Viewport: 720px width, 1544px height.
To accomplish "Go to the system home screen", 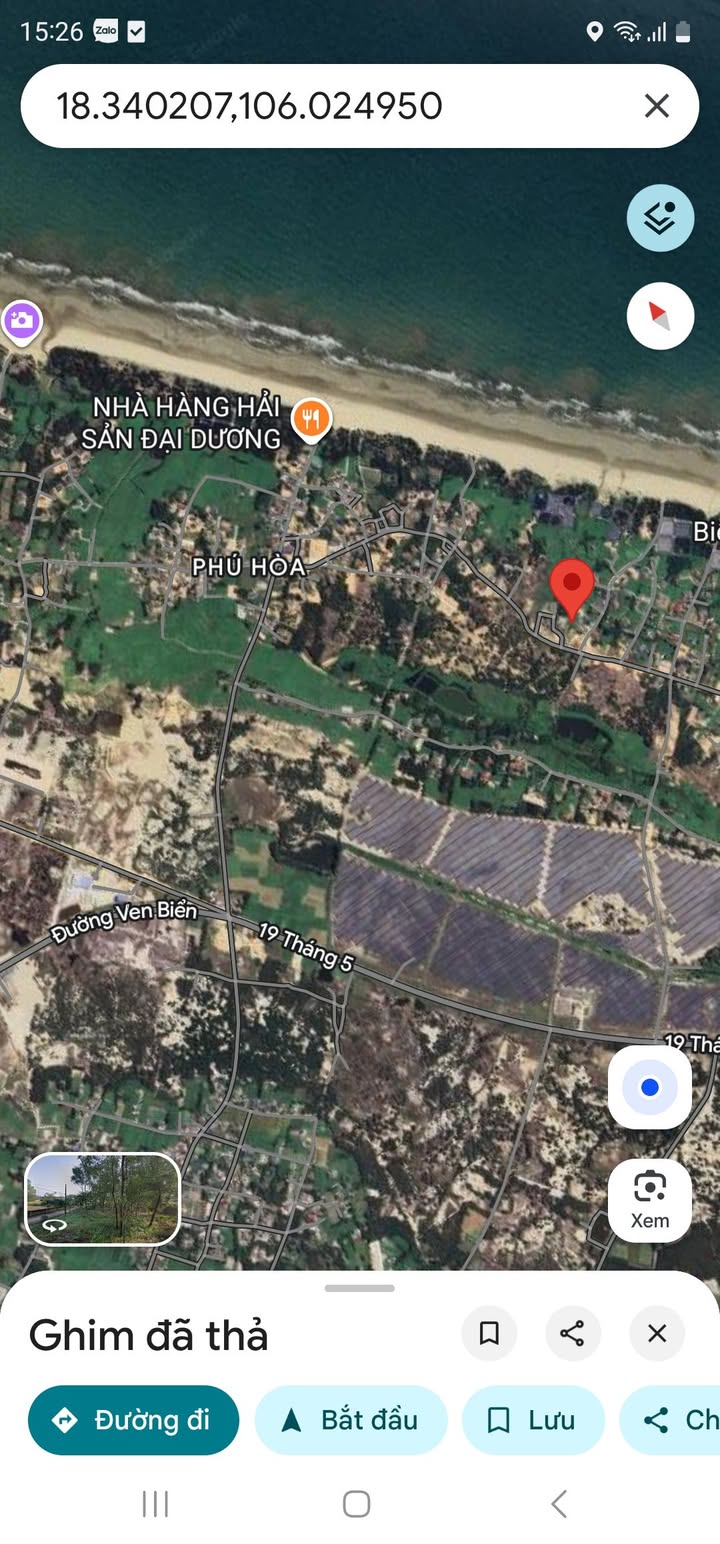I will tap(357, 1503).
